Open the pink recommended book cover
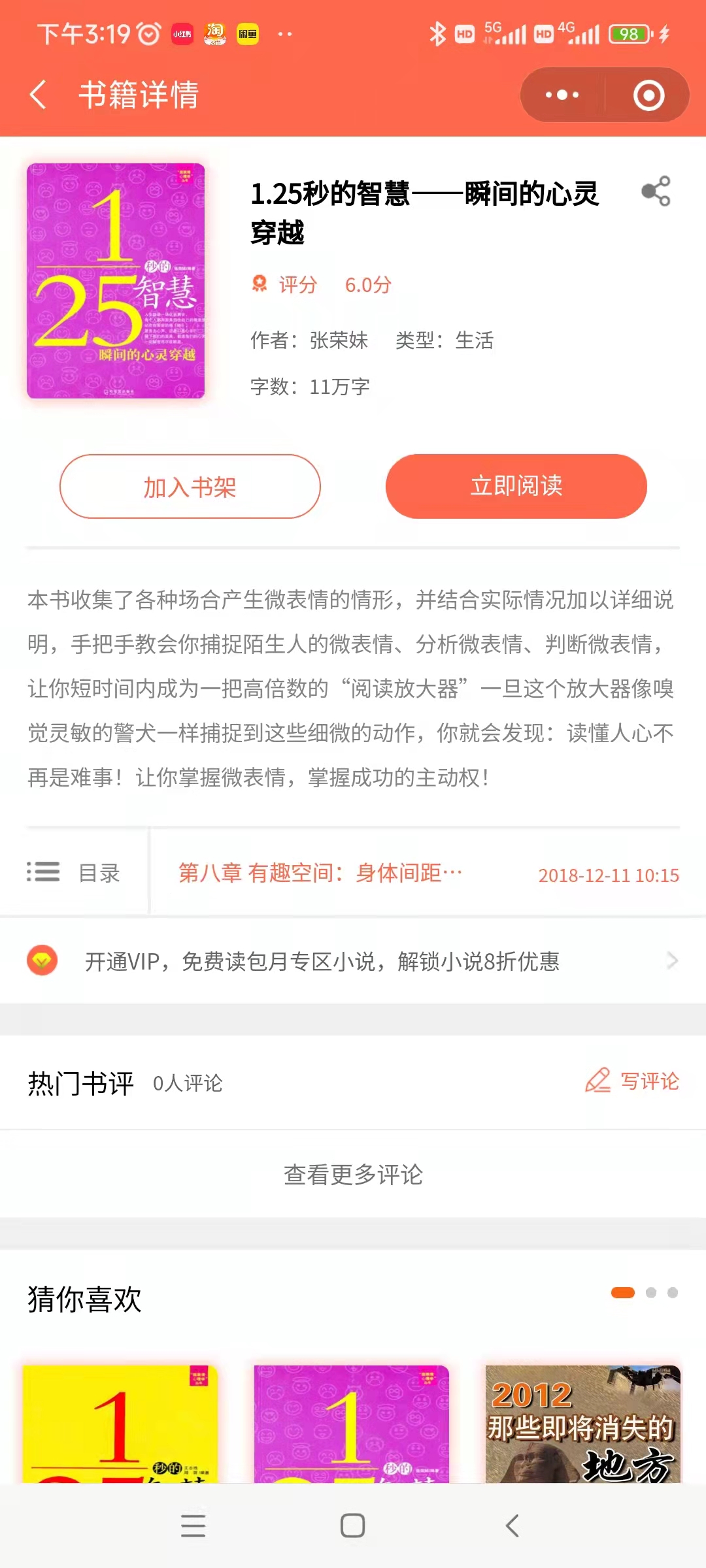The width and height of the screenshot is (706, 1568). (351, 1424)
